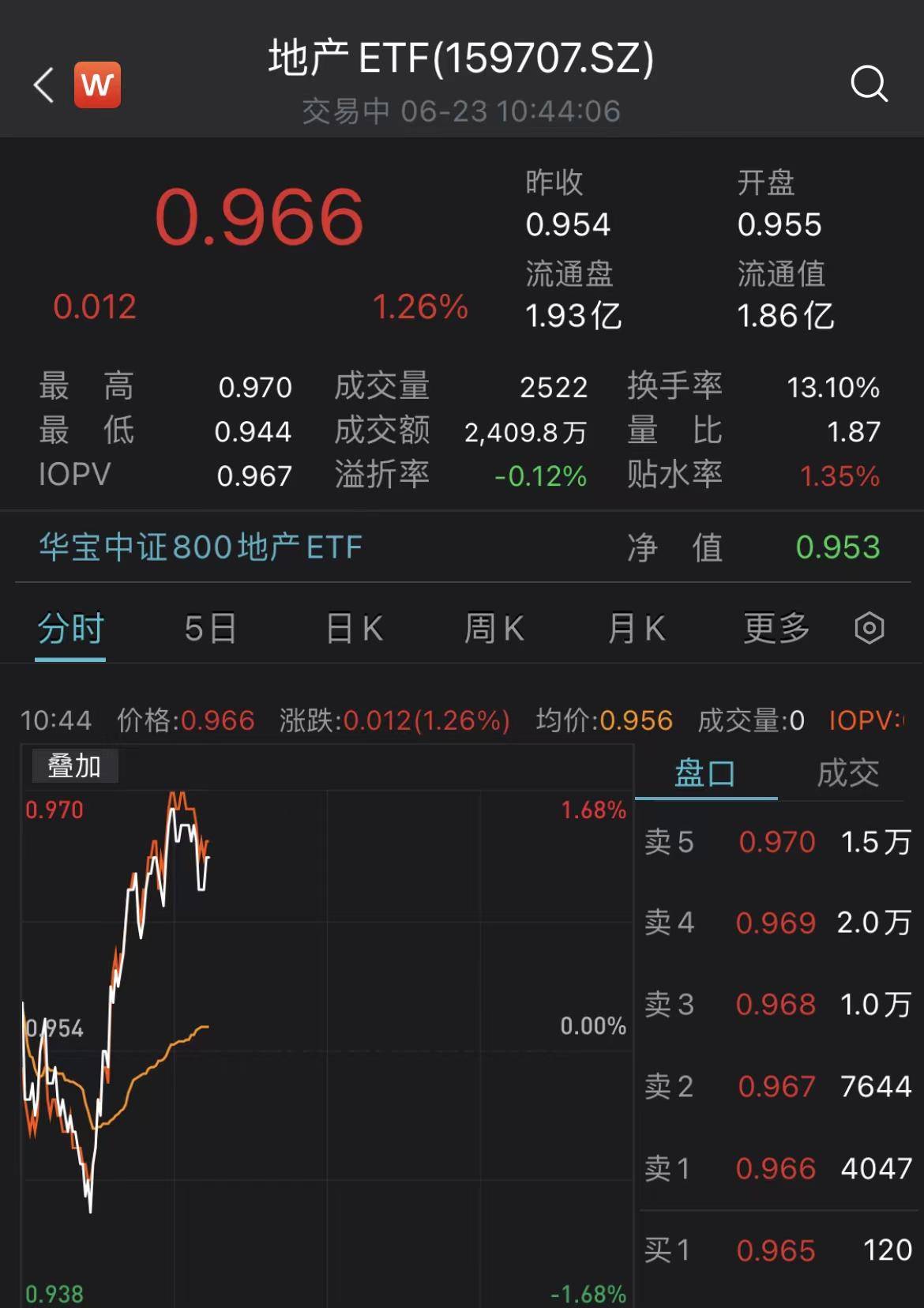Expand the 更多 chart period menu

tap(776, 628)
